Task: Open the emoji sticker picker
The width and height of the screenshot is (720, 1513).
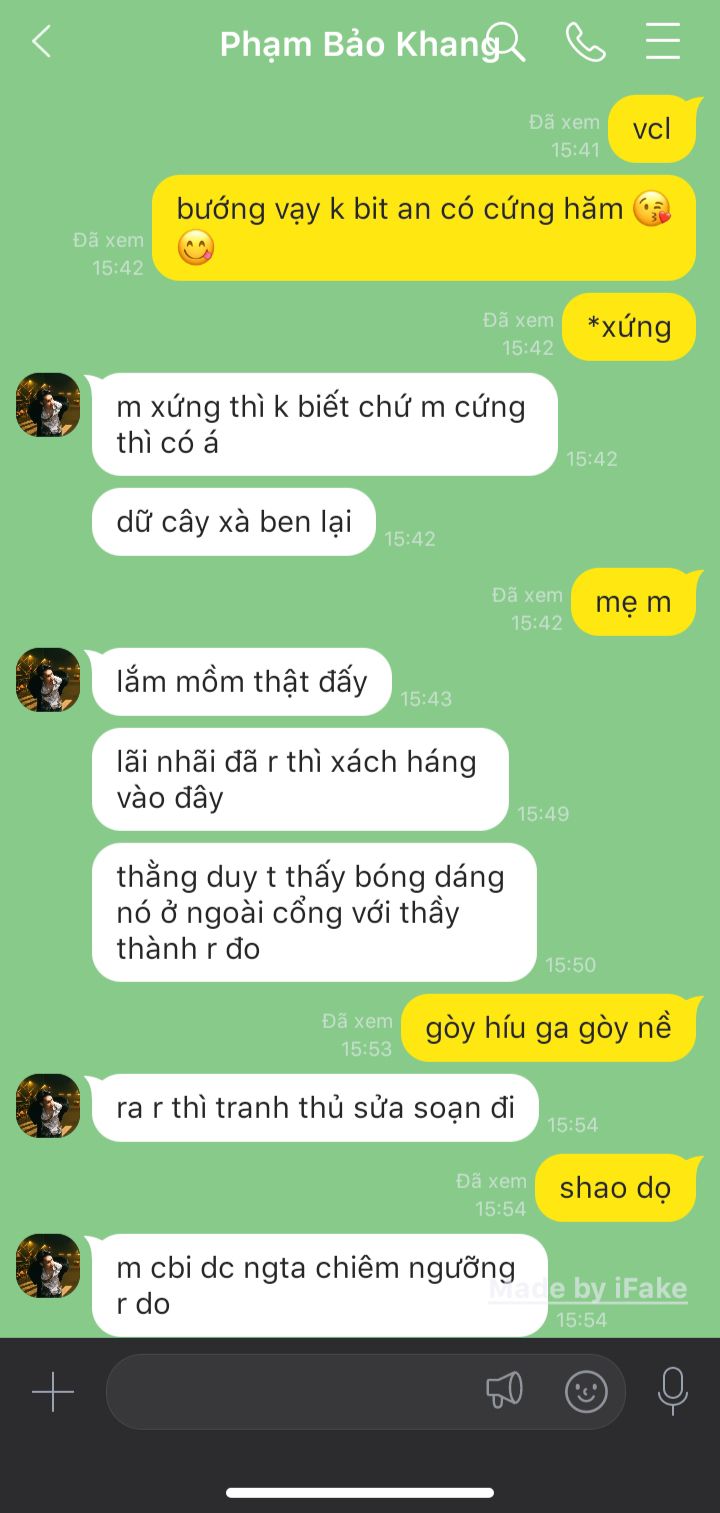Action: [586, 1391]
